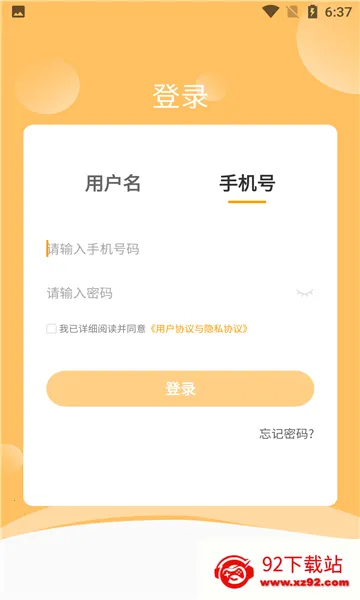Tap the 请输入密码 password field
This screenshot has width=360, height=600.
click(x=168, y=293)
